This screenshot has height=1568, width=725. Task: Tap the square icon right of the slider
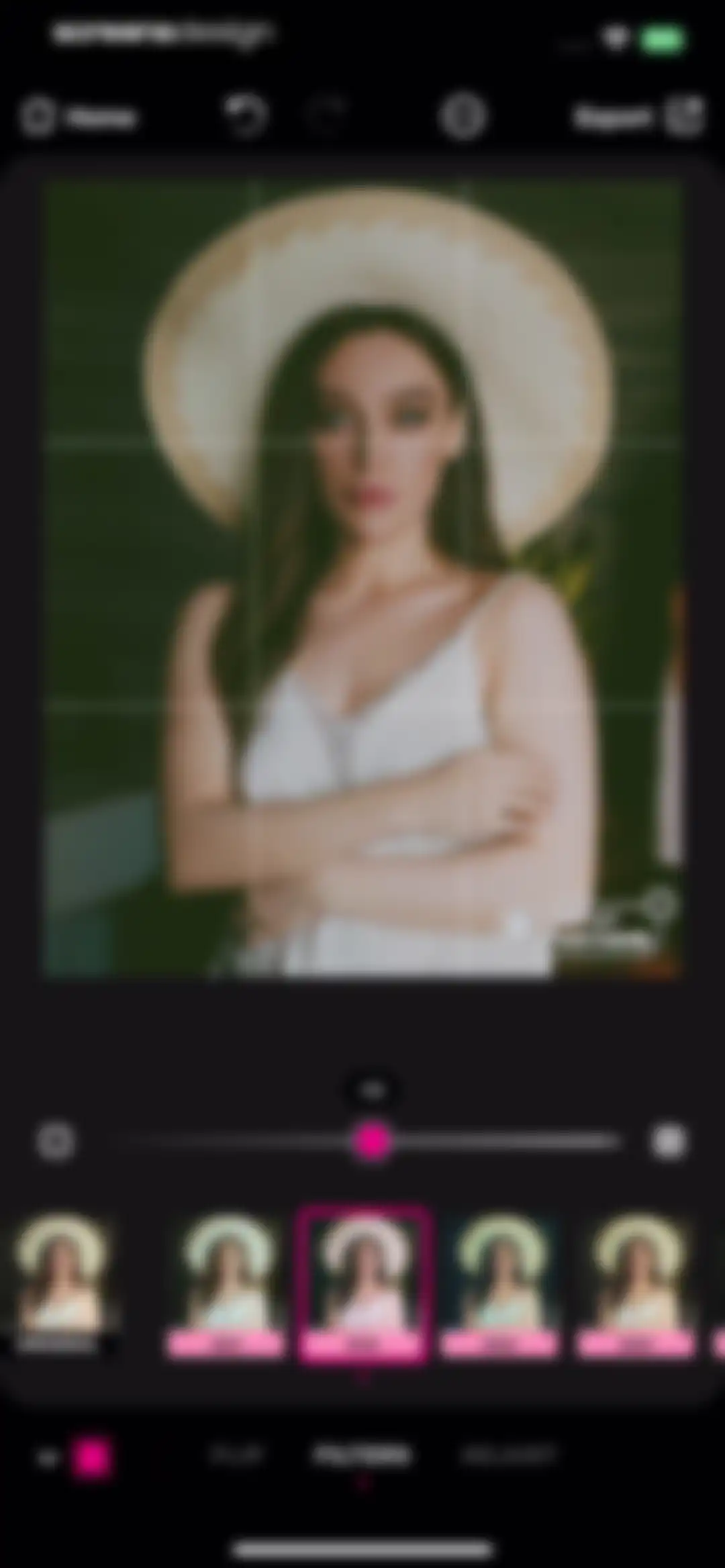(669, 1141)
